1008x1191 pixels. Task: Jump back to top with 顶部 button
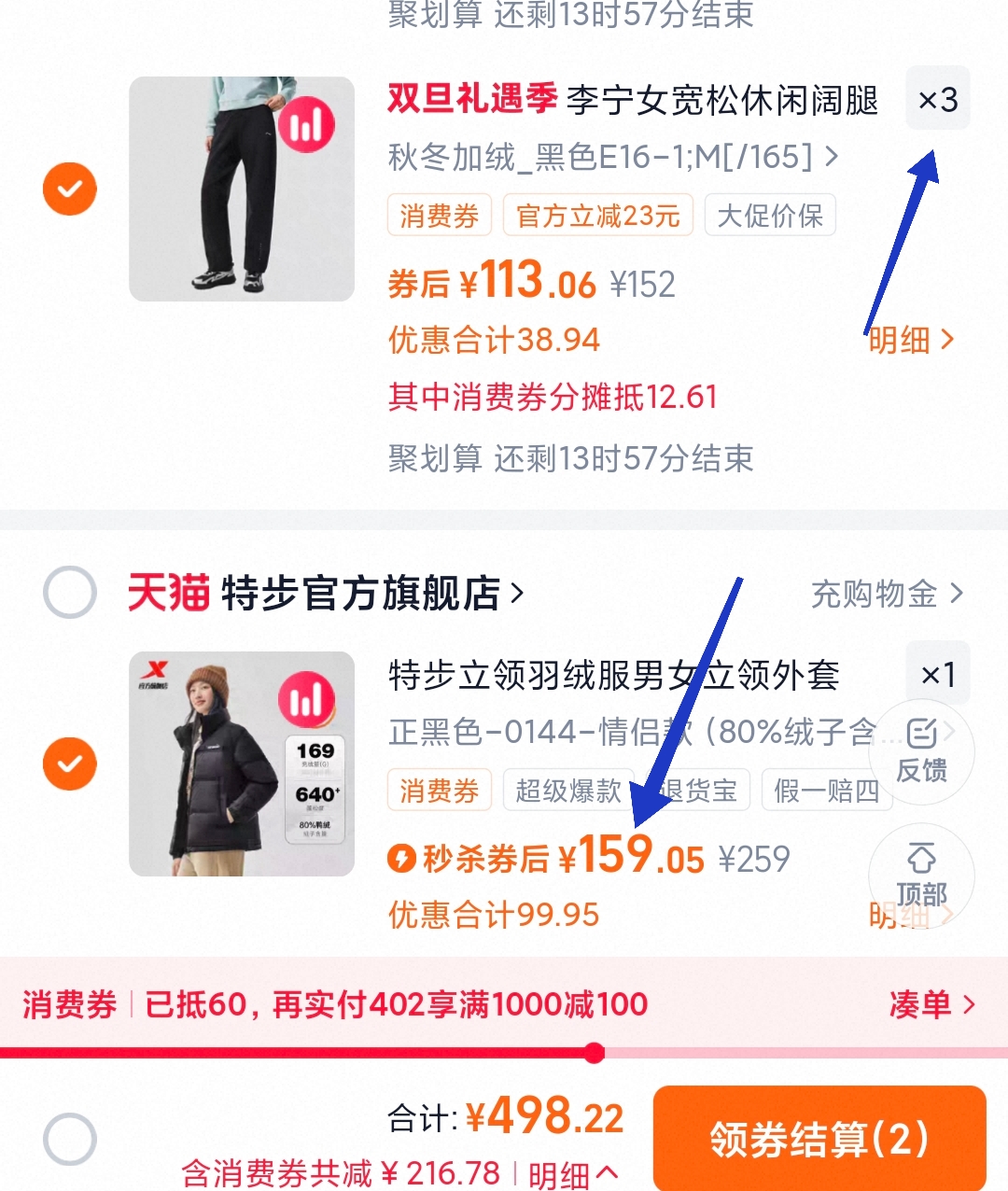tap(922, 876)
